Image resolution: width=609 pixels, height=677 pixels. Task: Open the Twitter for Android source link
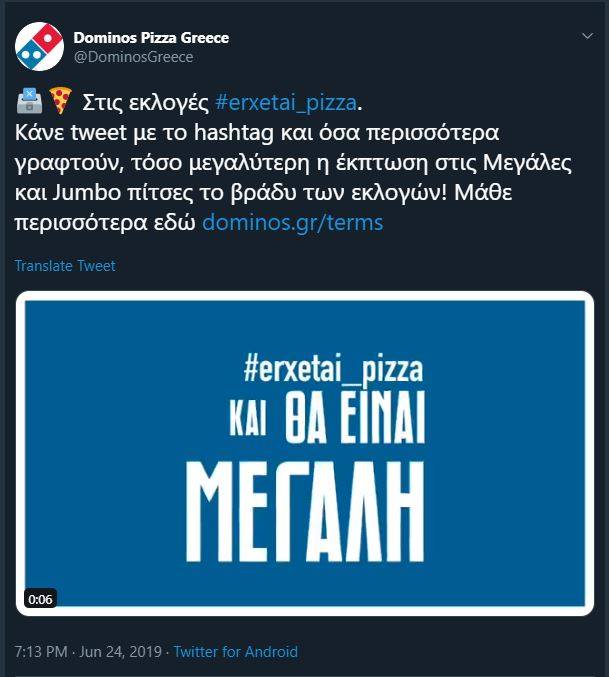236,651
